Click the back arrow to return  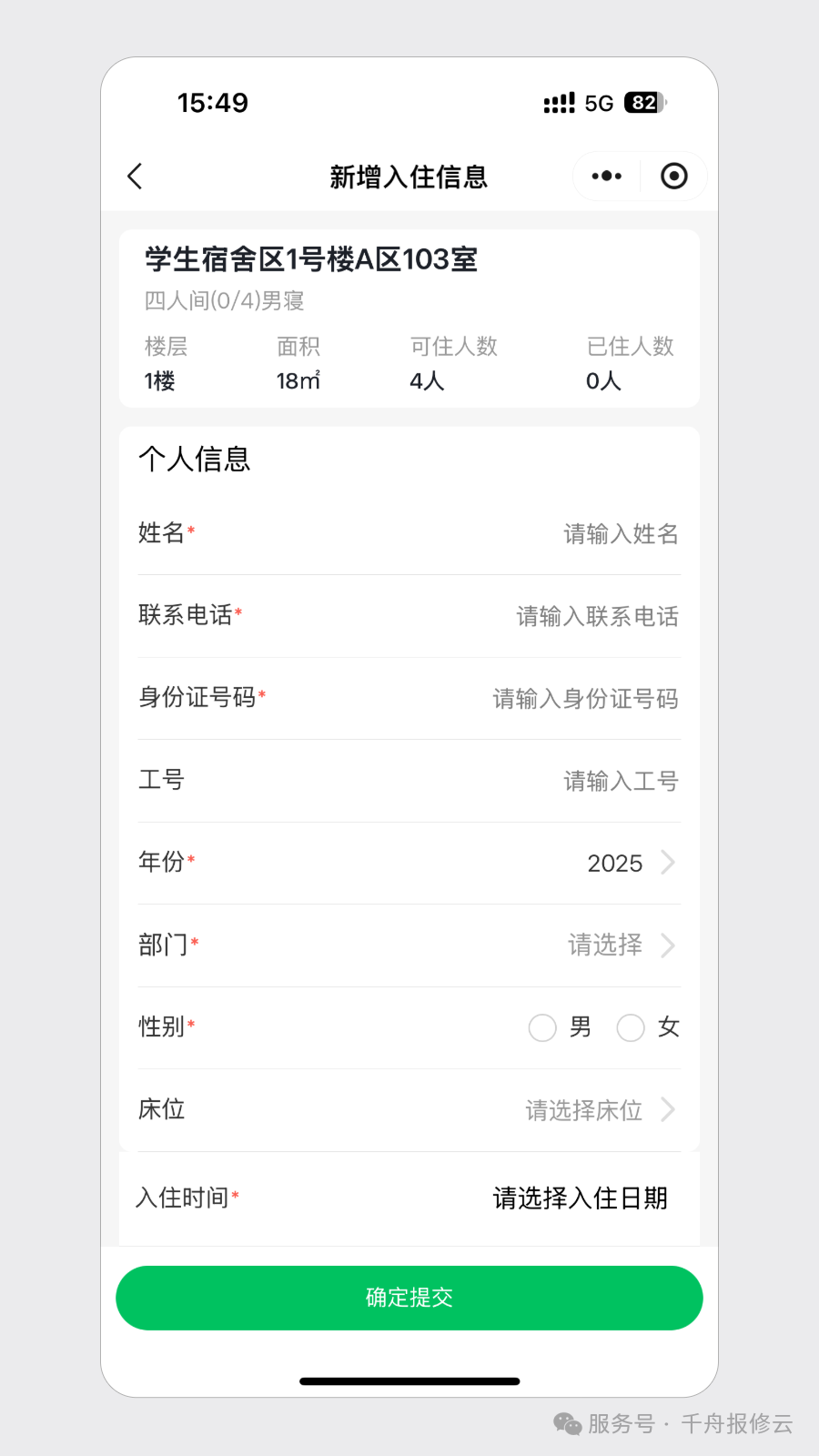pyautogui.click(x=135, y=176)
